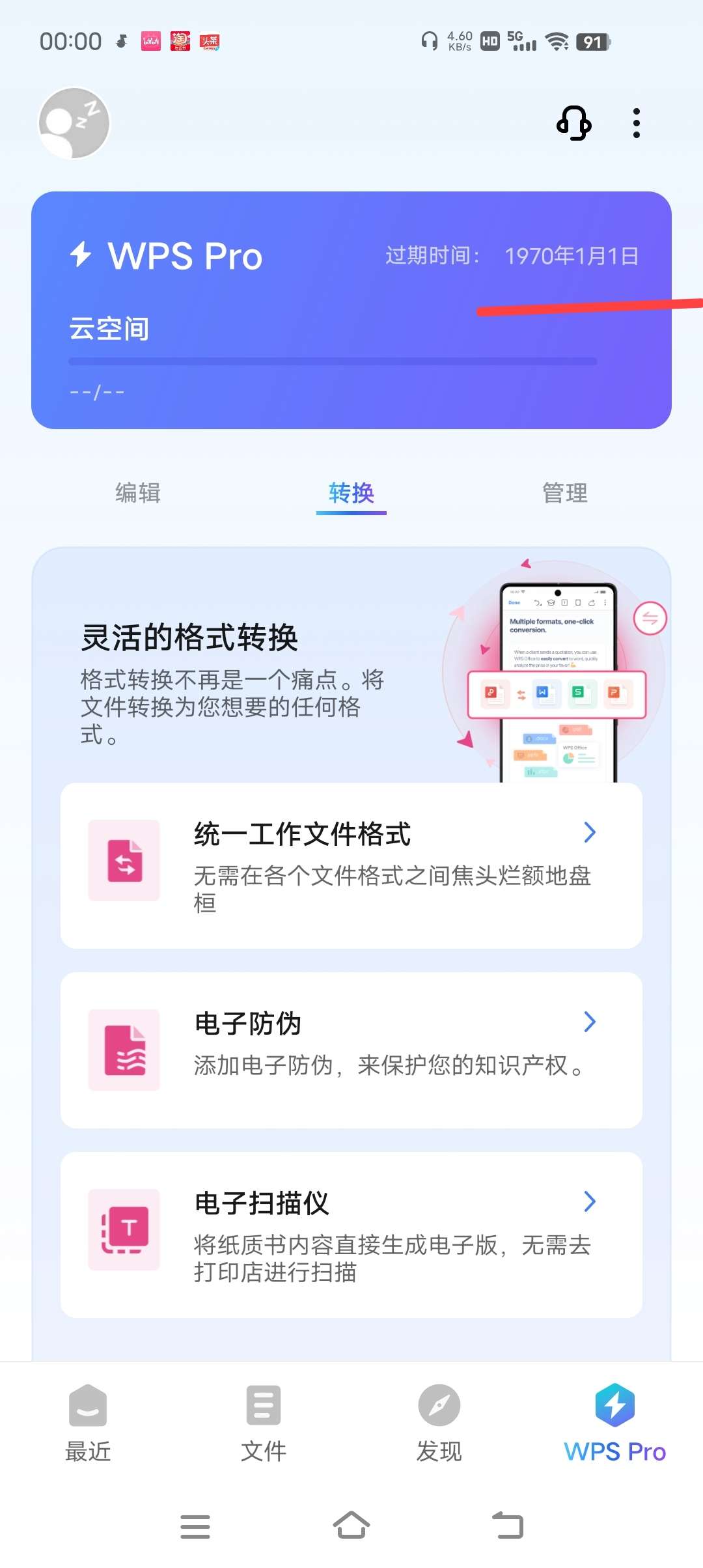Image resolution: width=703 pixels, height=1568 pixels.
Task: Tap the system back button
Action: [x=508, y=1526]
